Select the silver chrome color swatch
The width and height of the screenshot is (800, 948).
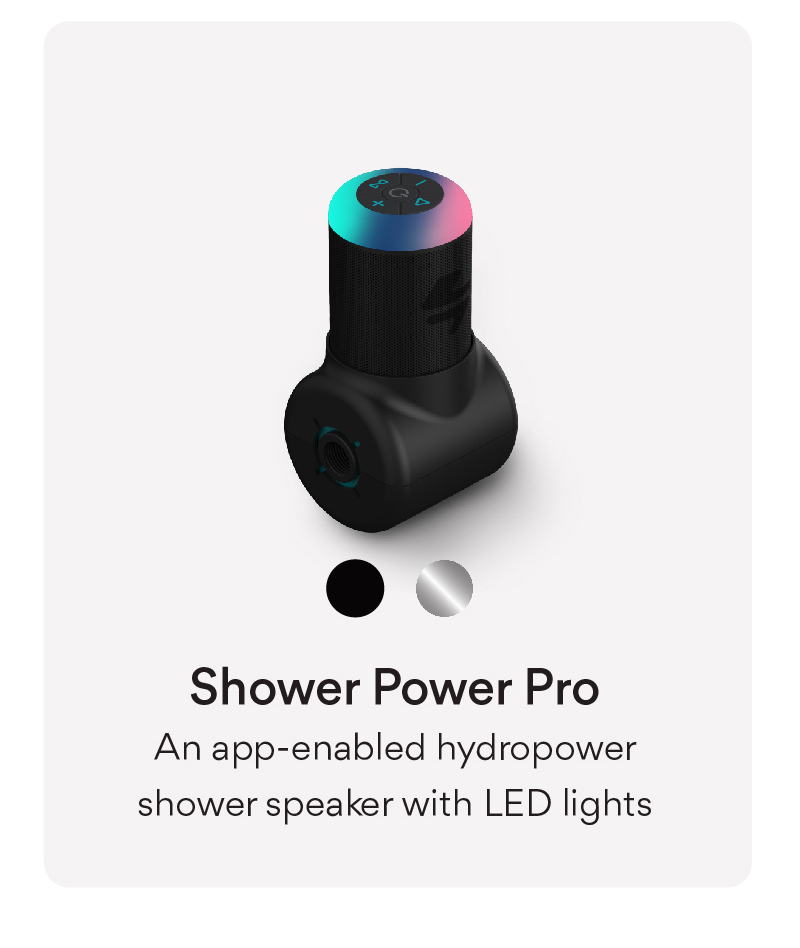[444, 588]
